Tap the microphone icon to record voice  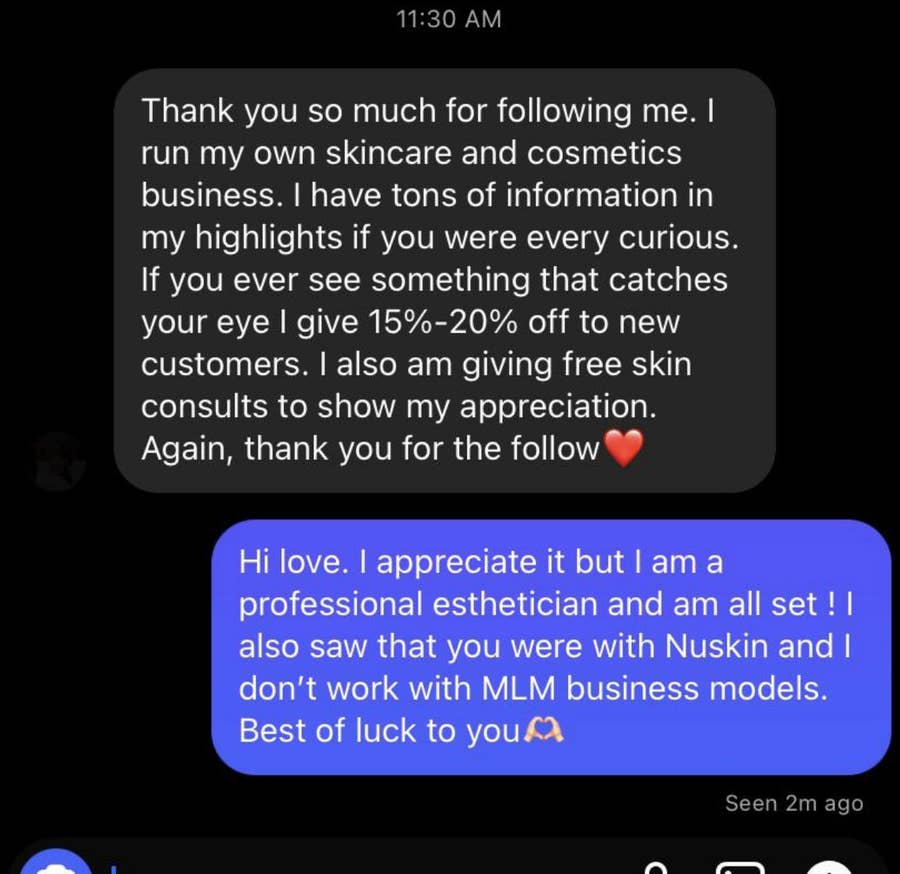656,868
